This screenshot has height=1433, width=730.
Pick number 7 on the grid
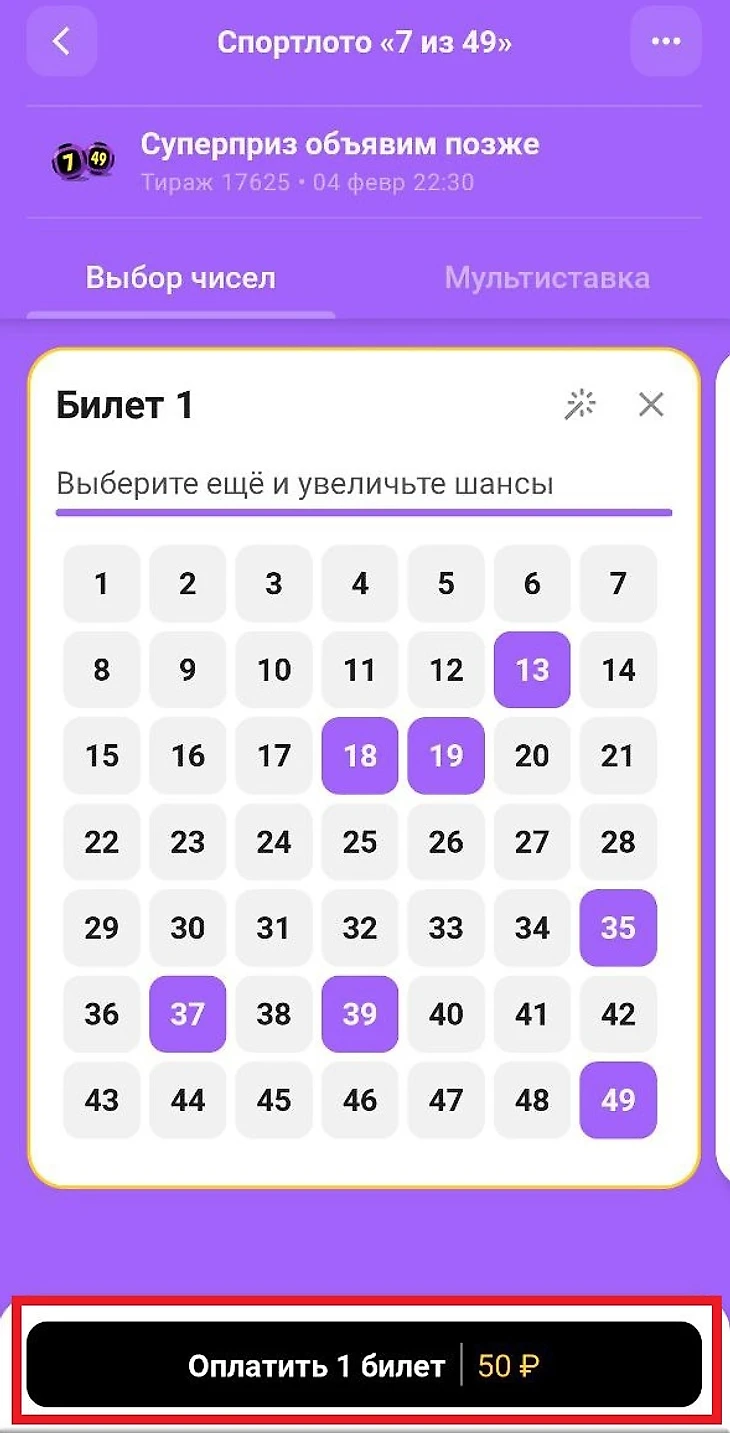click(x=618, y=583)
